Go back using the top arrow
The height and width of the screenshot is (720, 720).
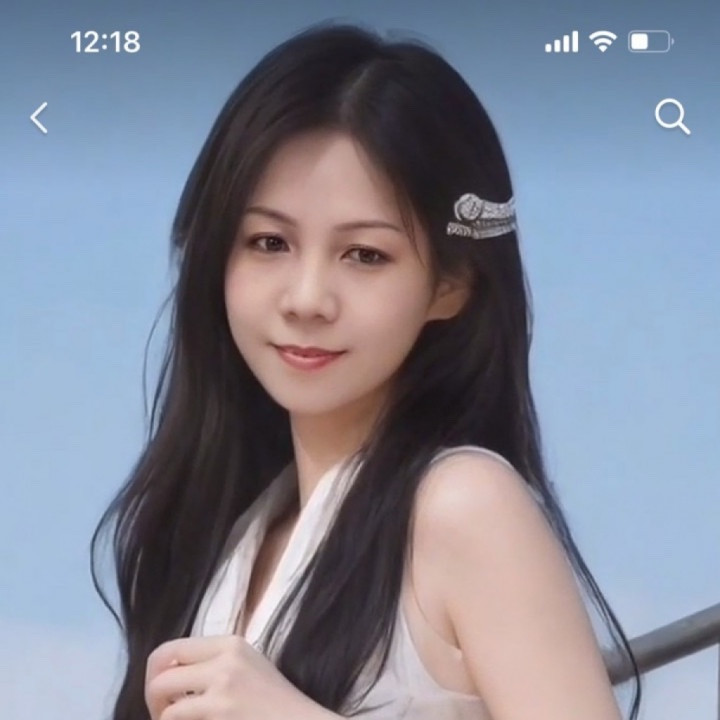point(39,118)
